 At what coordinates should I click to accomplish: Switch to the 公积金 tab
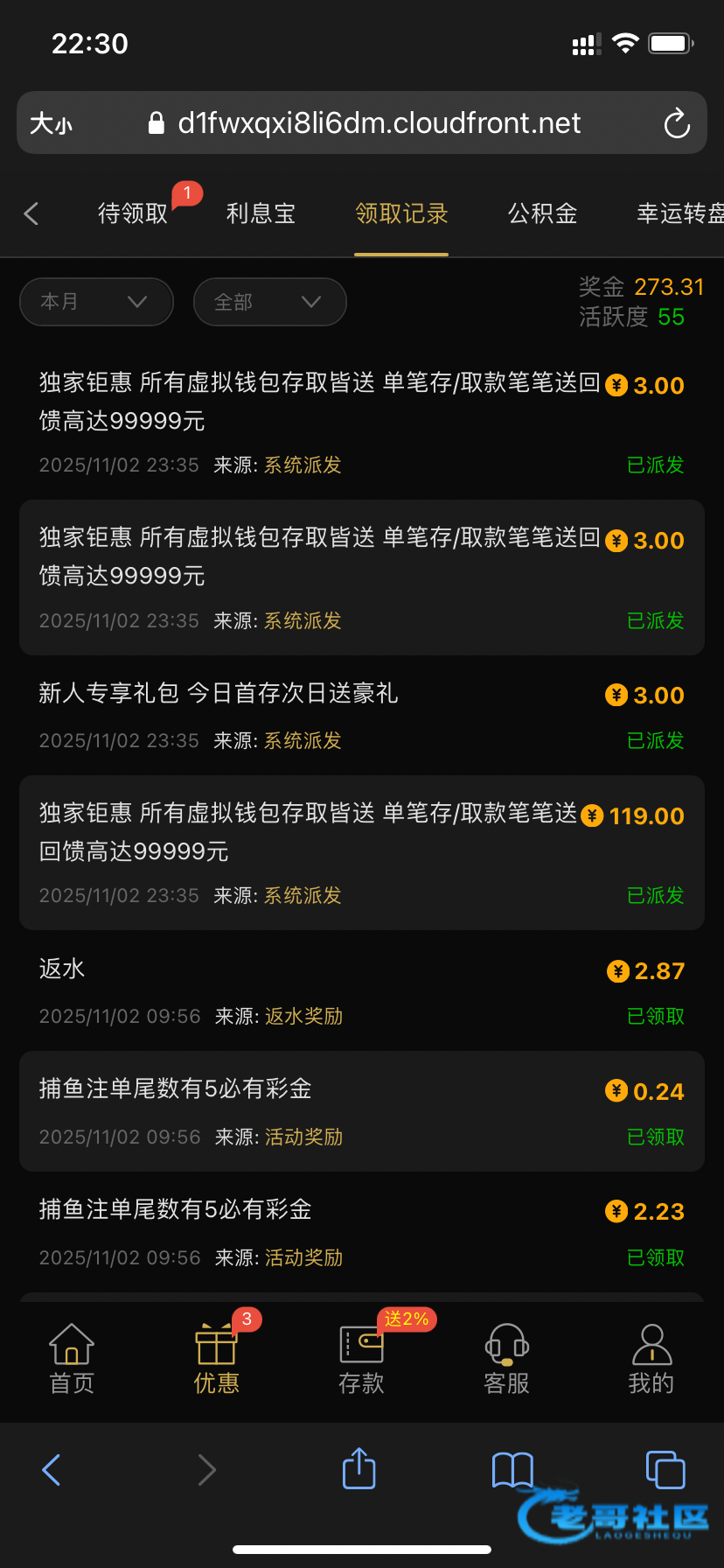[x=542, y=213]
